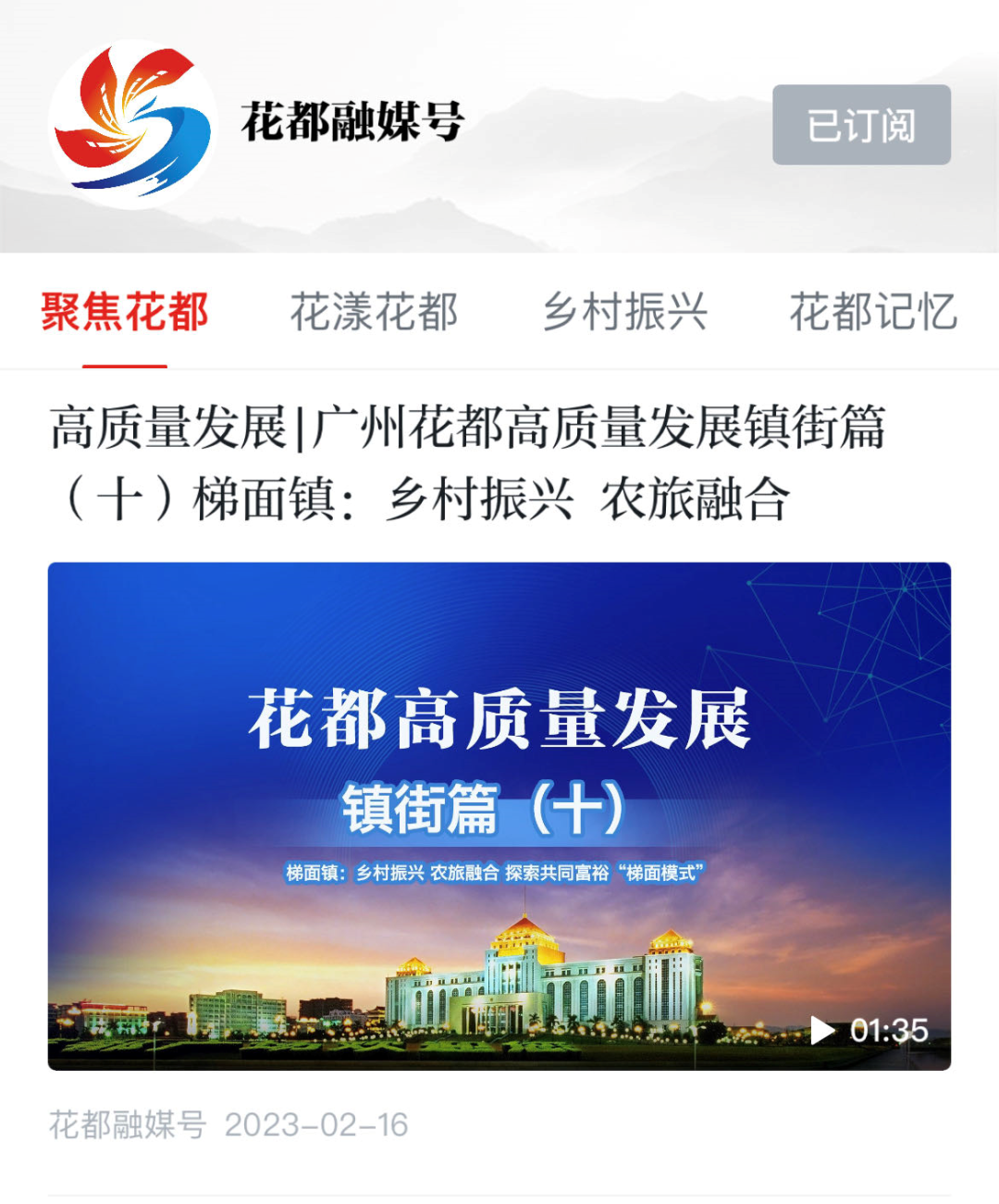Toggle subscription status for 花都融媒号
The image size is (999, 1204).
861,124
